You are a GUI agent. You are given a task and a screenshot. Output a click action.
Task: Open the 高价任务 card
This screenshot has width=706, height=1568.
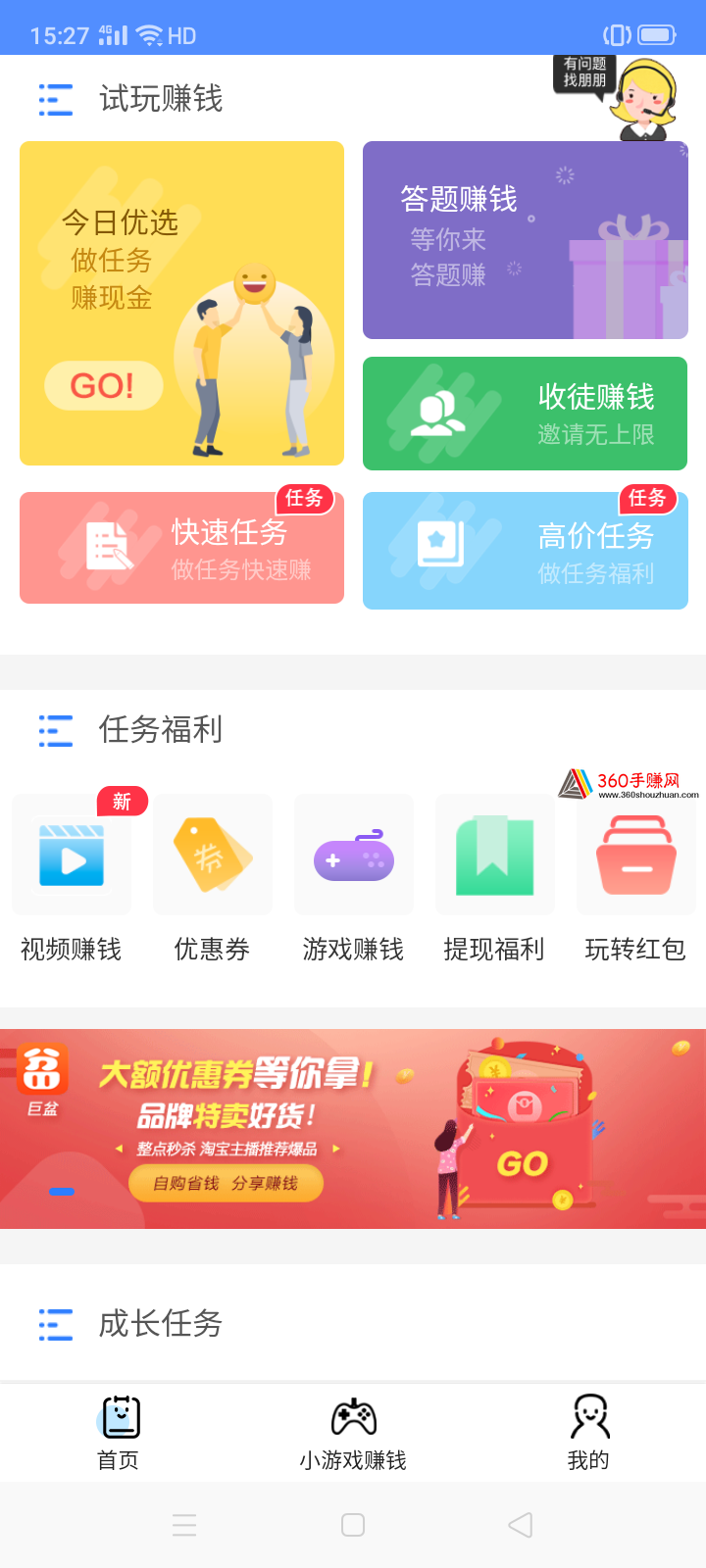coord(526,551)
